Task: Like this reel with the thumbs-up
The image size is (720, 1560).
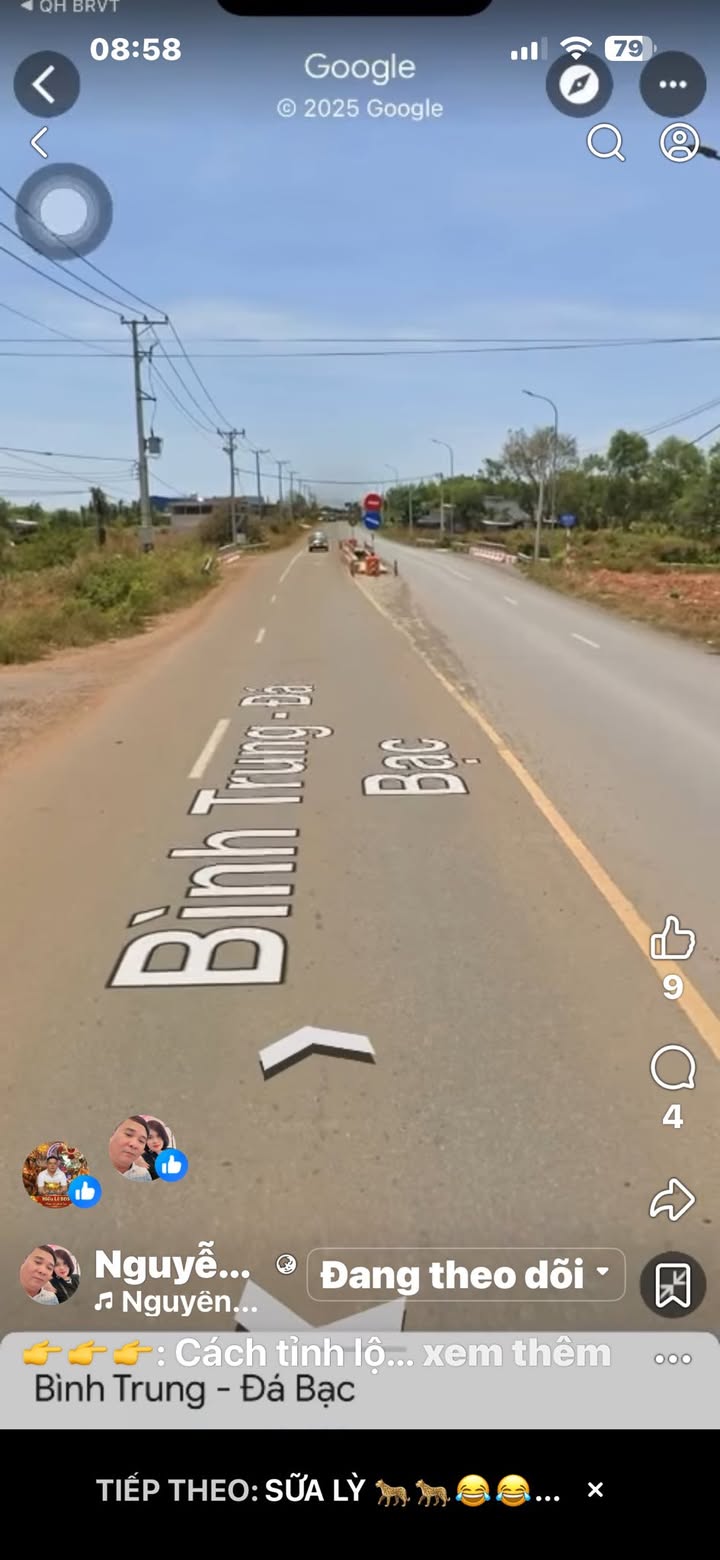Action: click(673, 939)
